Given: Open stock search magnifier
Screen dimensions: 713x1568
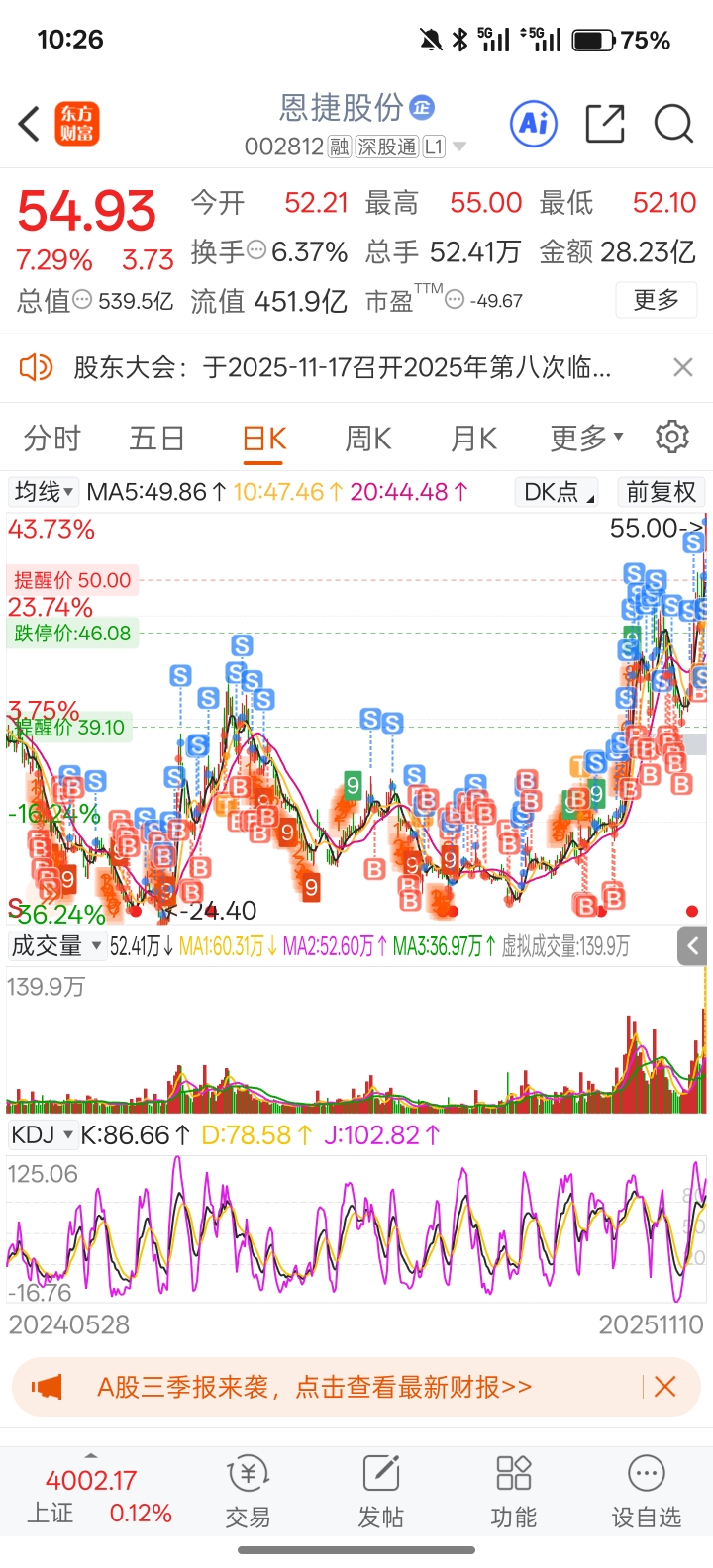Looking at the screenshot, I should pos(673,124).
